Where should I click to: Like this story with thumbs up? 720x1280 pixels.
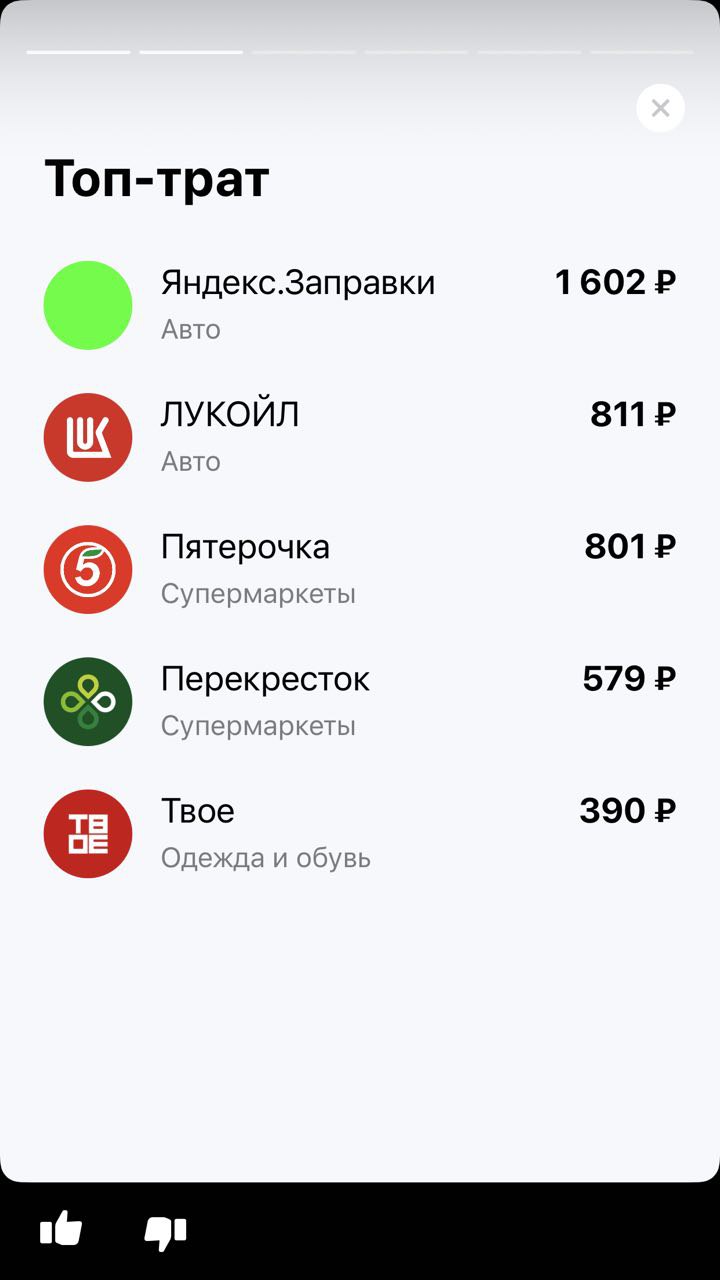click(61, 1229)
